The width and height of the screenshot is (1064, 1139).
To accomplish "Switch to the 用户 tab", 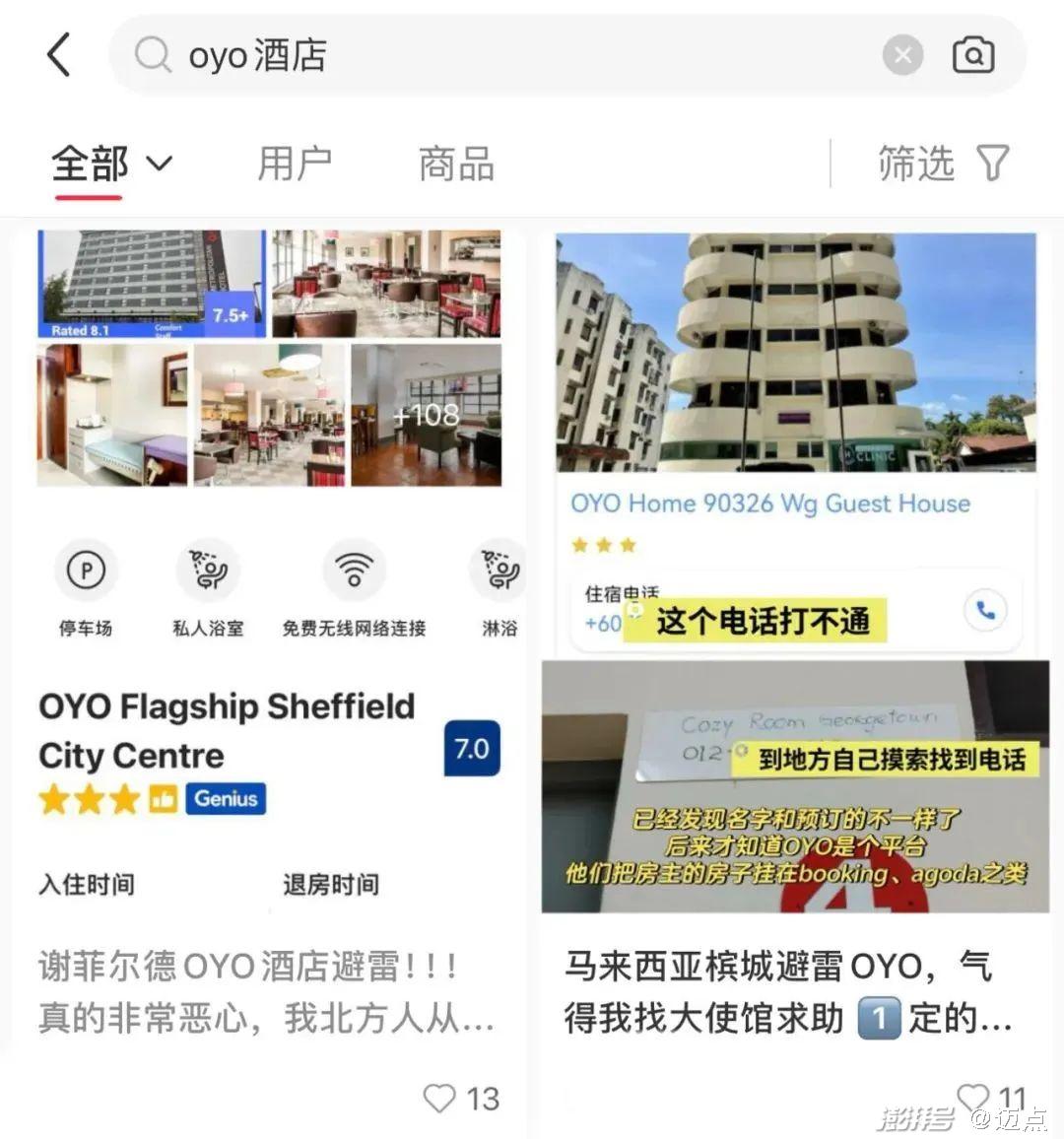I will pyautogui.click(x=294, y=164).
